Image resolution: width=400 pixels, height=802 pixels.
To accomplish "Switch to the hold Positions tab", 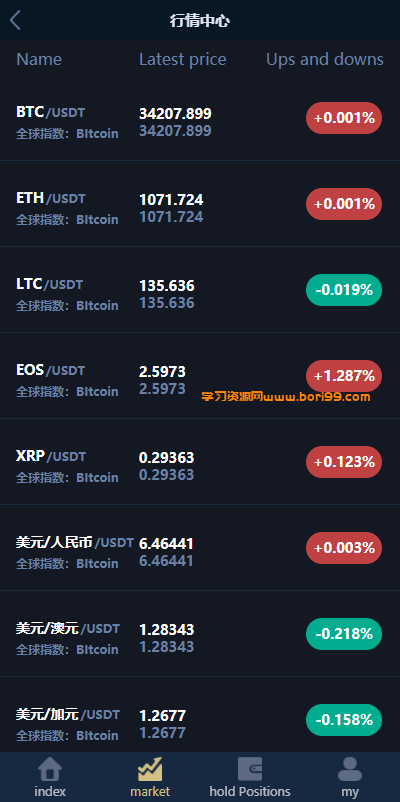I will click(x=250, y=777).
